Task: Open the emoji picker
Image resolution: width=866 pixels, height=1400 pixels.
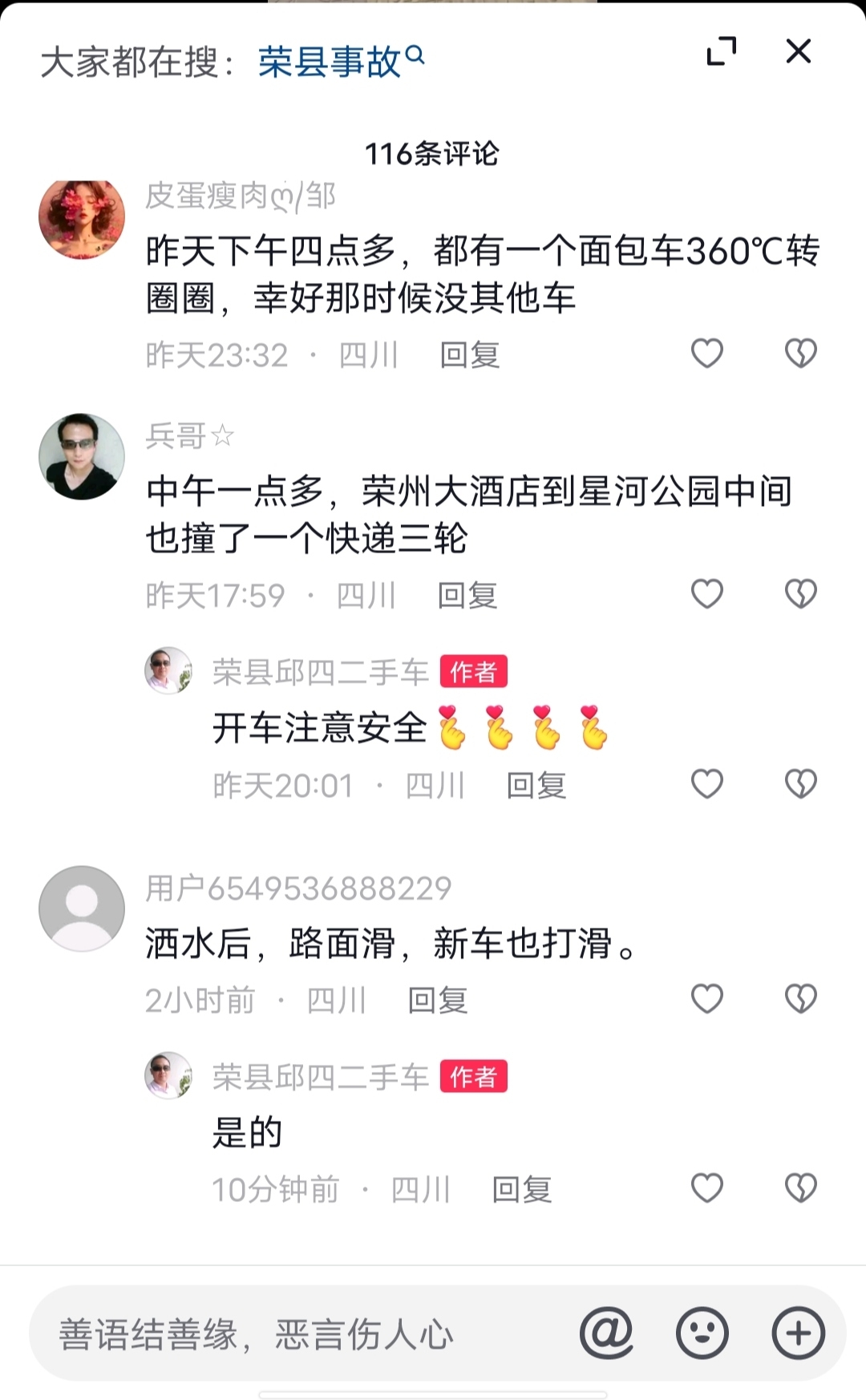Action: coord(702,1334)
